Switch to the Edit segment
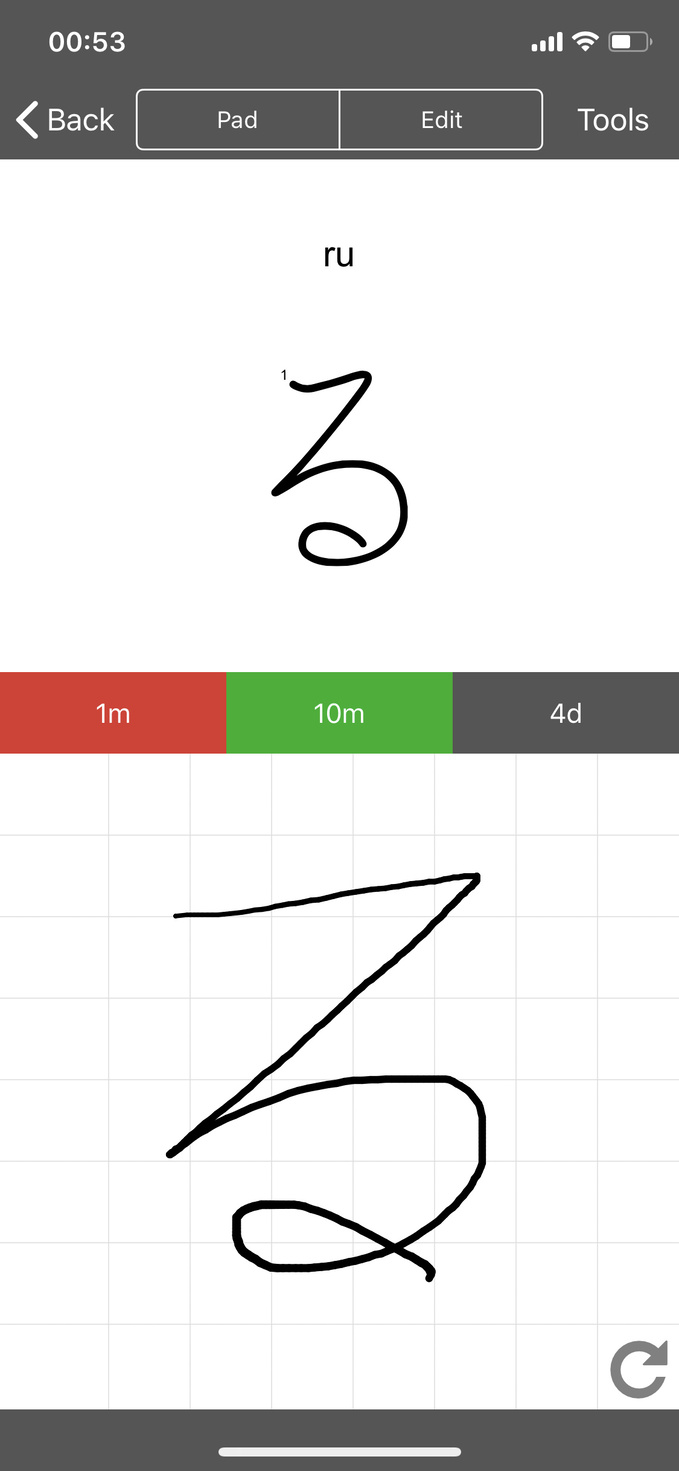 pyautogui.click(x=441, y=120)
